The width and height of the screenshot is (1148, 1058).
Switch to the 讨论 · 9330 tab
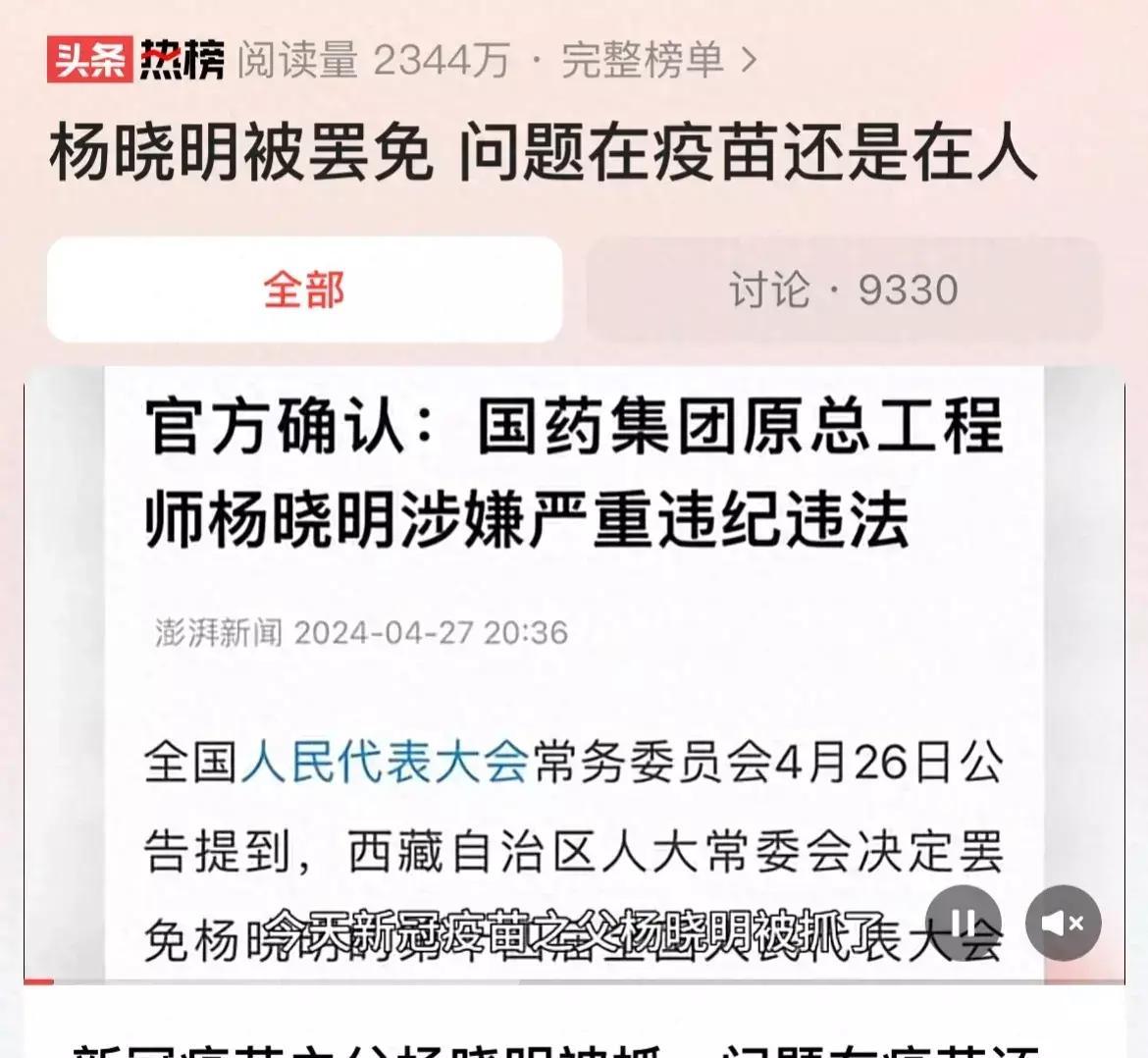click(844, 290)
